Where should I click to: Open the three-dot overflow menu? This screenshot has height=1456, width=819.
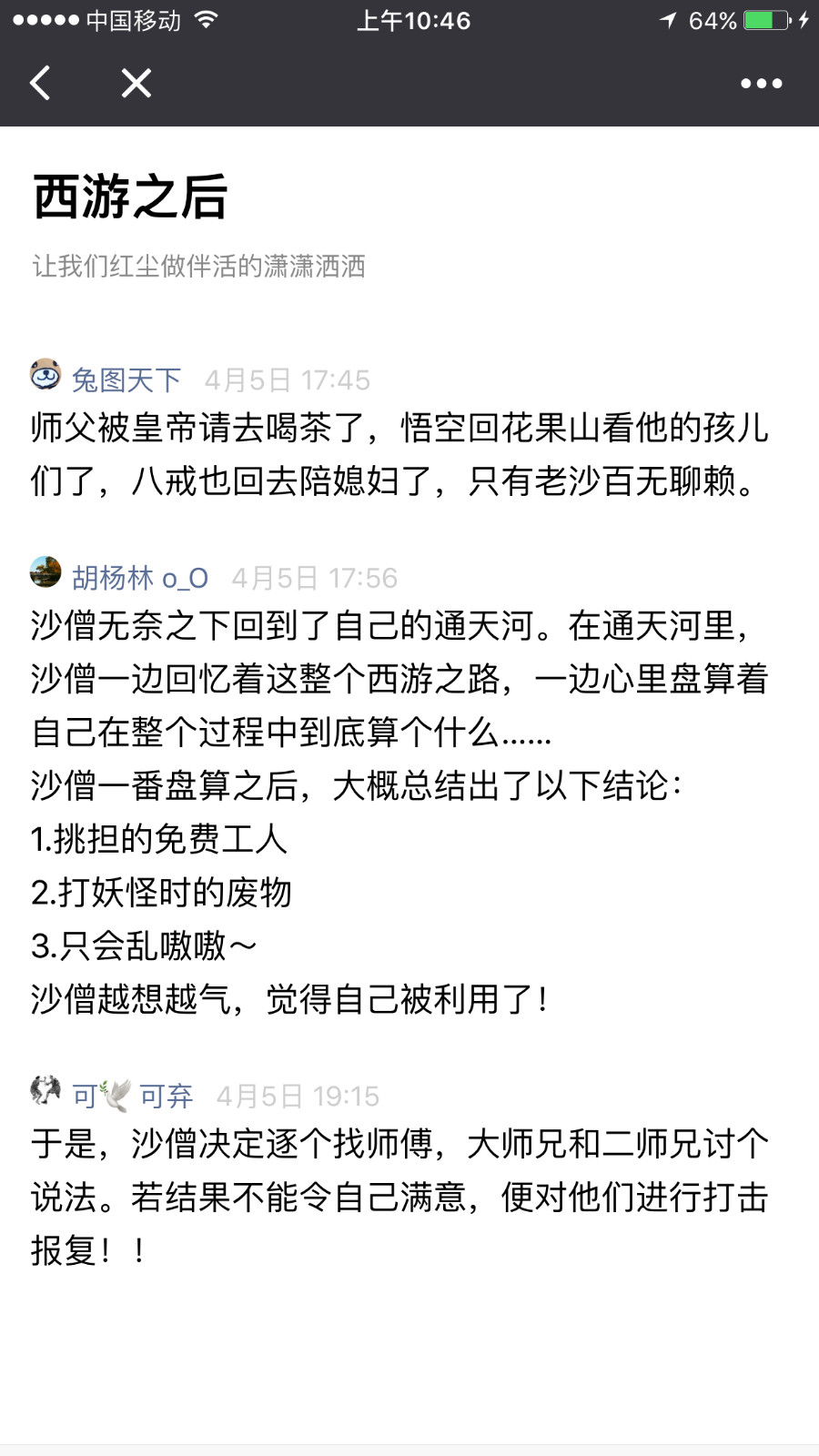(761, 83)
